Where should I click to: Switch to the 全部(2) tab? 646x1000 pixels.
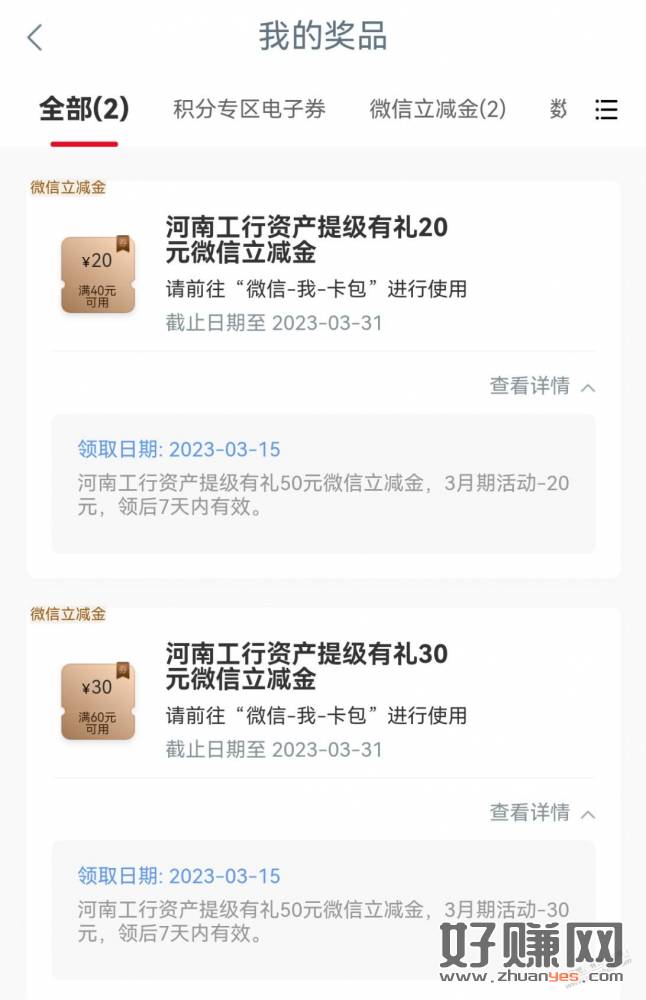(84, 109)
